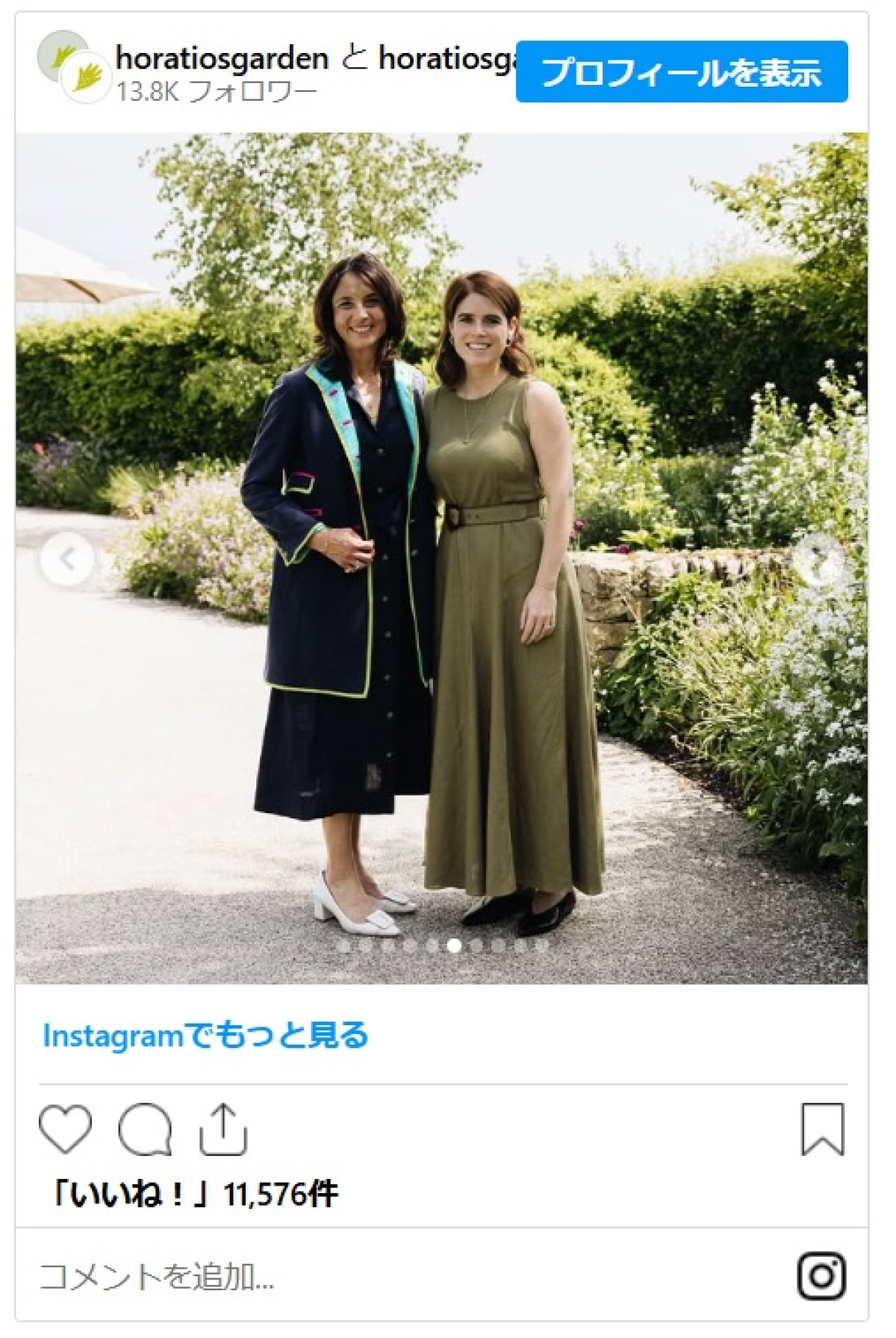The image size is (896, 1338).
Task: Go to the previous photo in carousel
Action: [66, 559]
